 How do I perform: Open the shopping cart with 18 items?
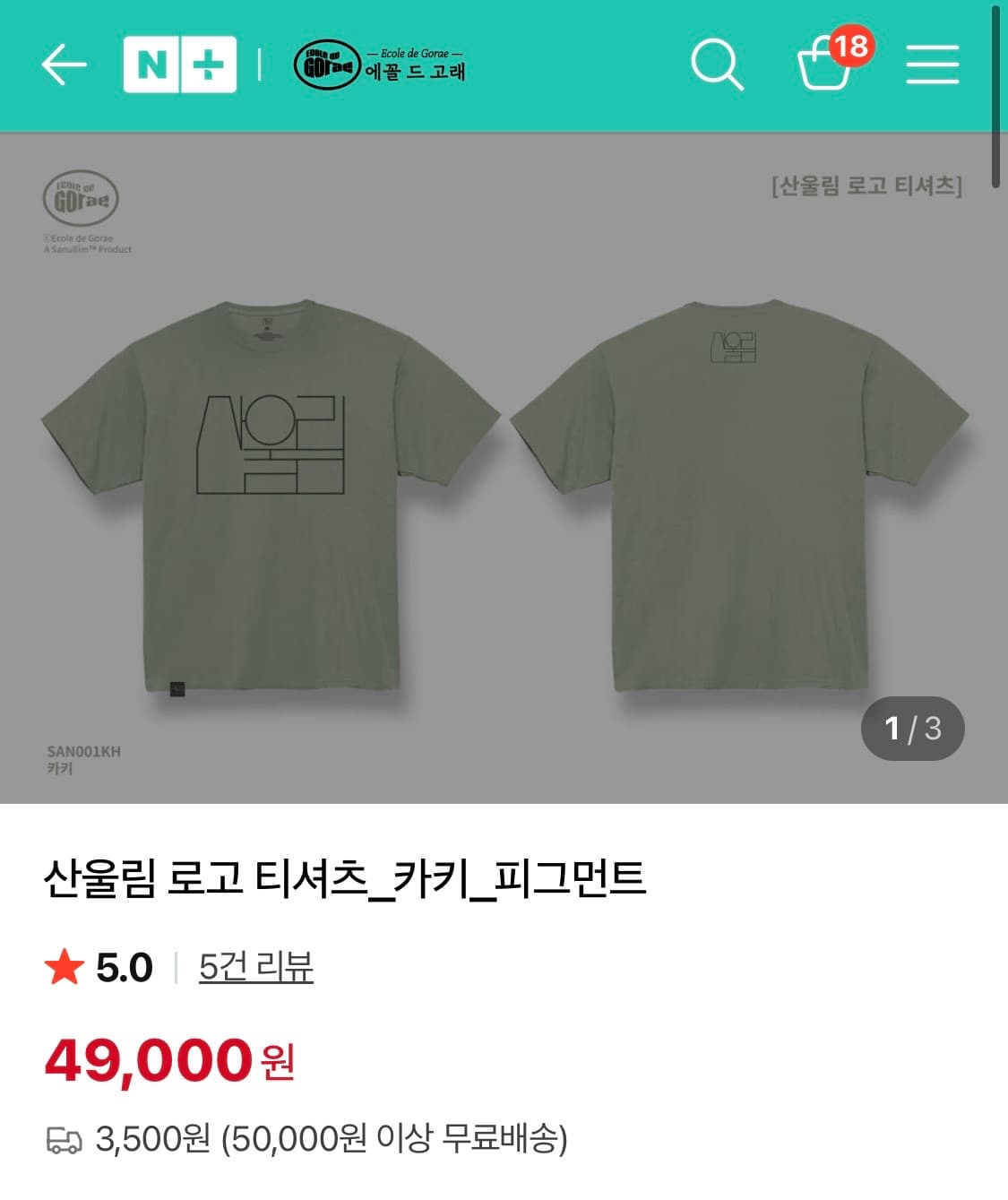coord(826,67)
